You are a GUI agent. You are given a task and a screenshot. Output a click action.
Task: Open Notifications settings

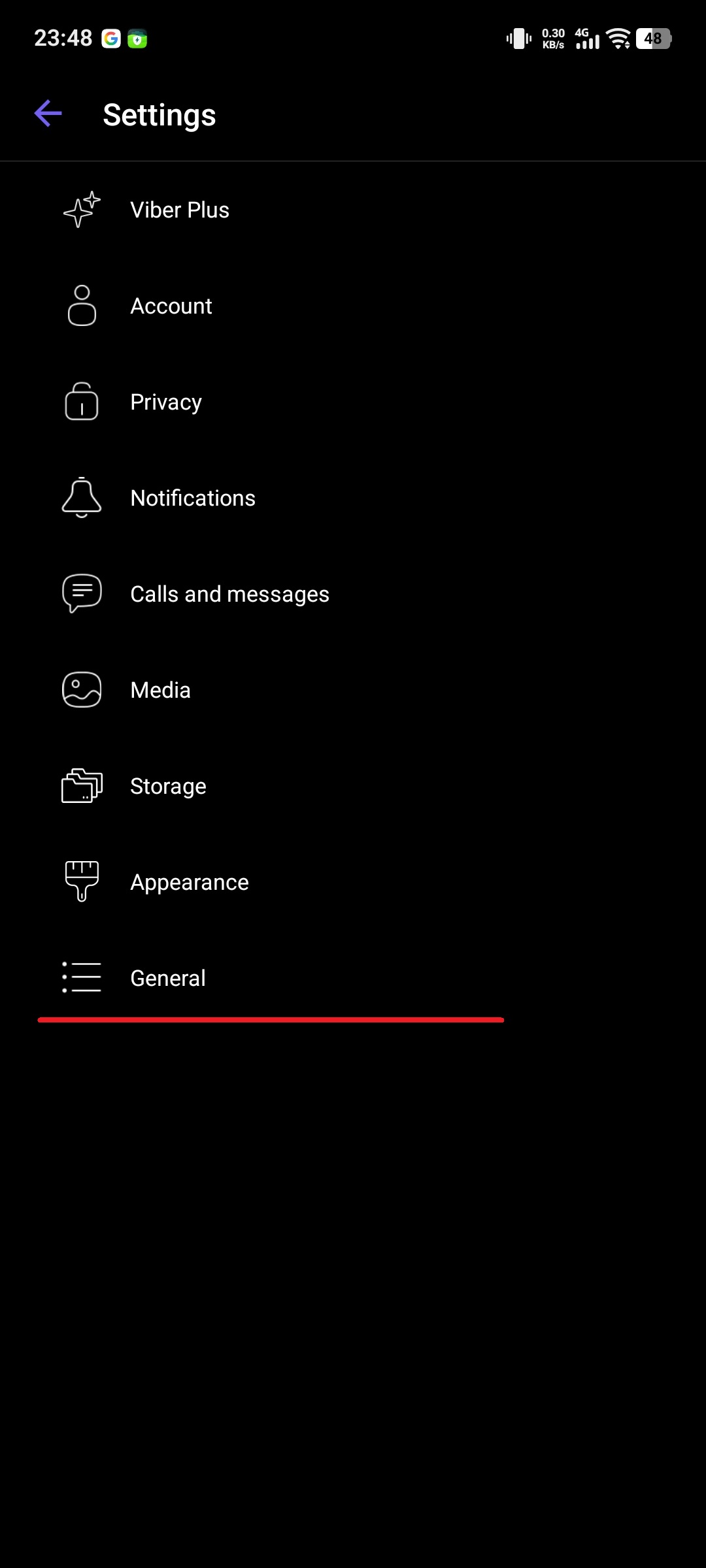coord(193,497)
